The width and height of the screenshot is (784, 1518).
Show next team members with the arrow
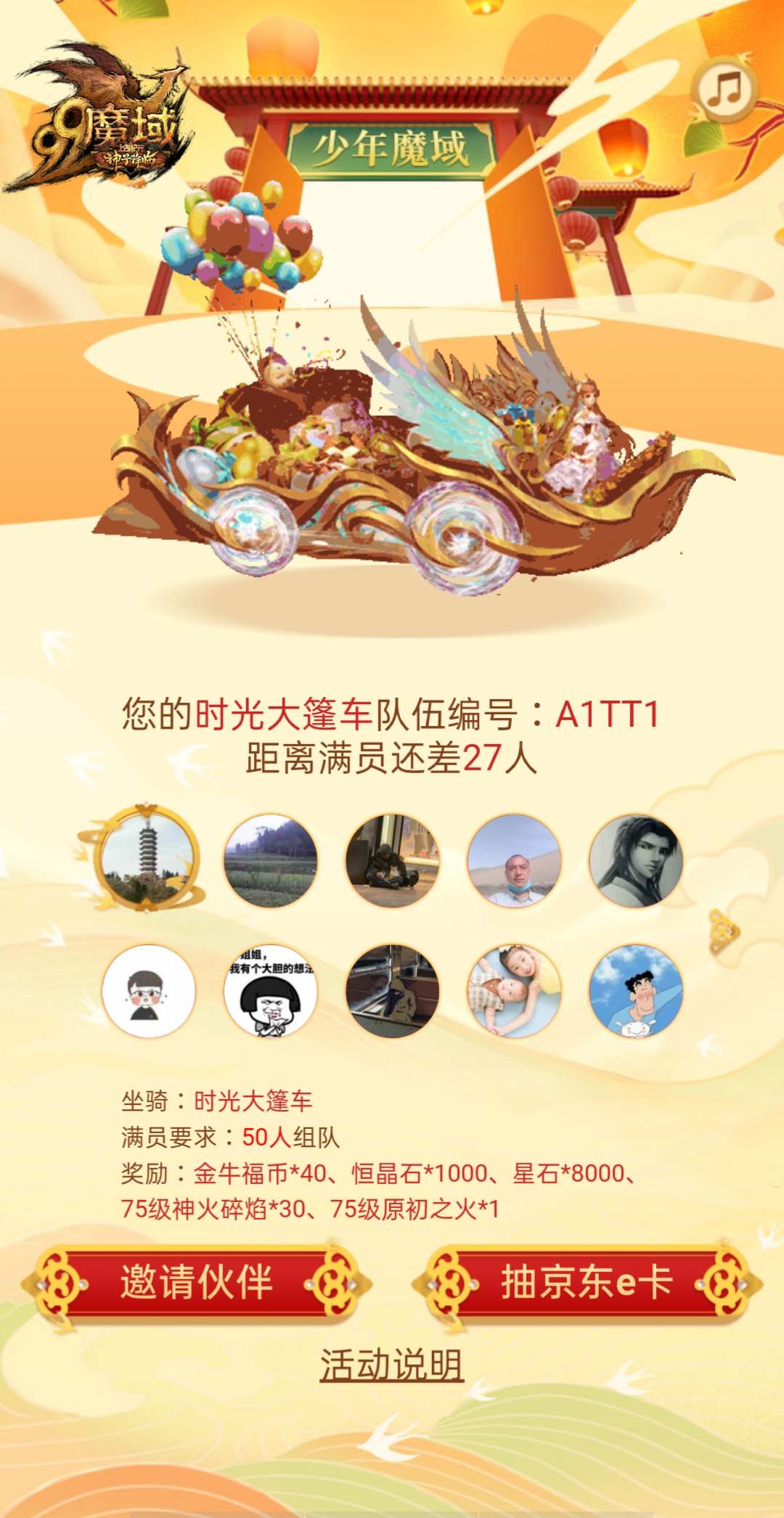(x=724, y=930)
